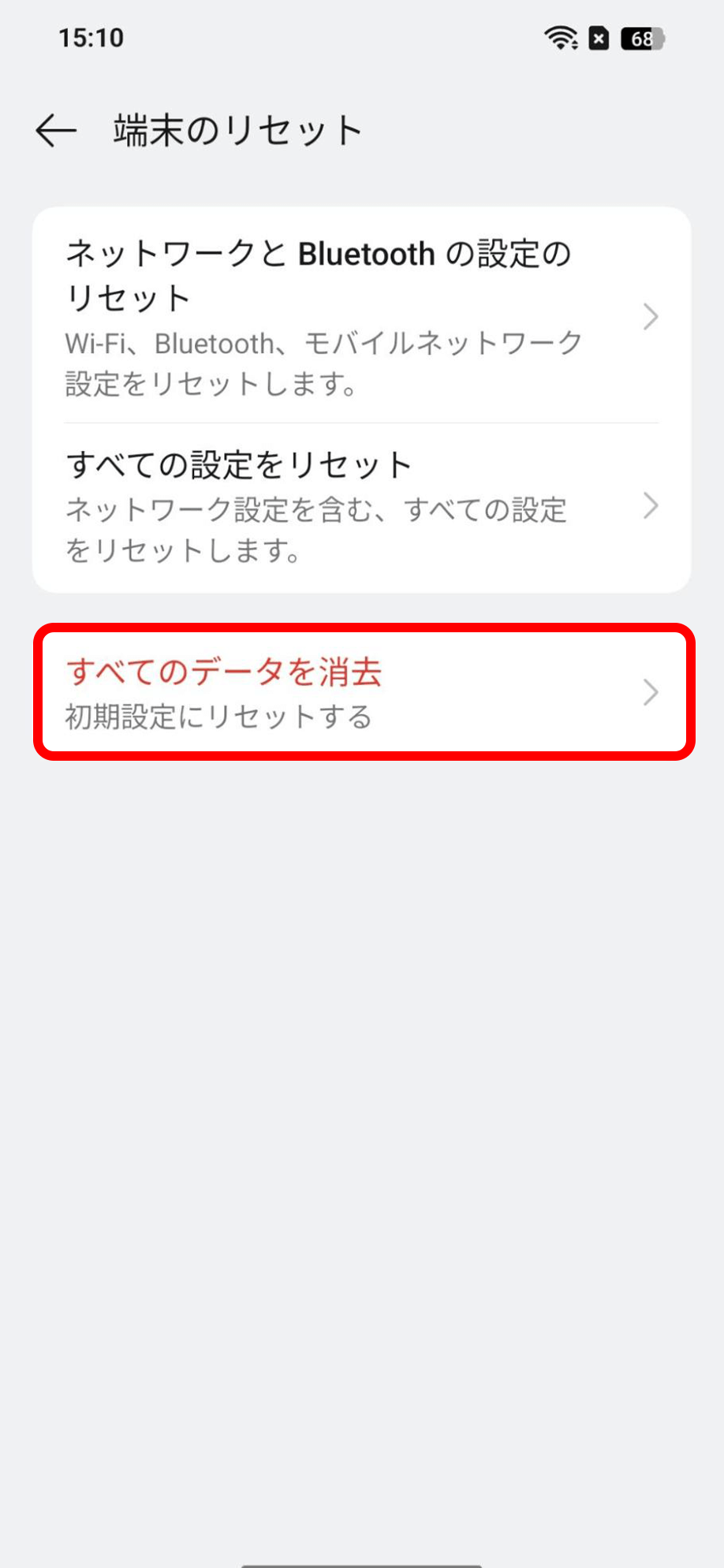
Task: Open ネットワークと Bluetooth の設定のリセット
Action: (361, 316)
